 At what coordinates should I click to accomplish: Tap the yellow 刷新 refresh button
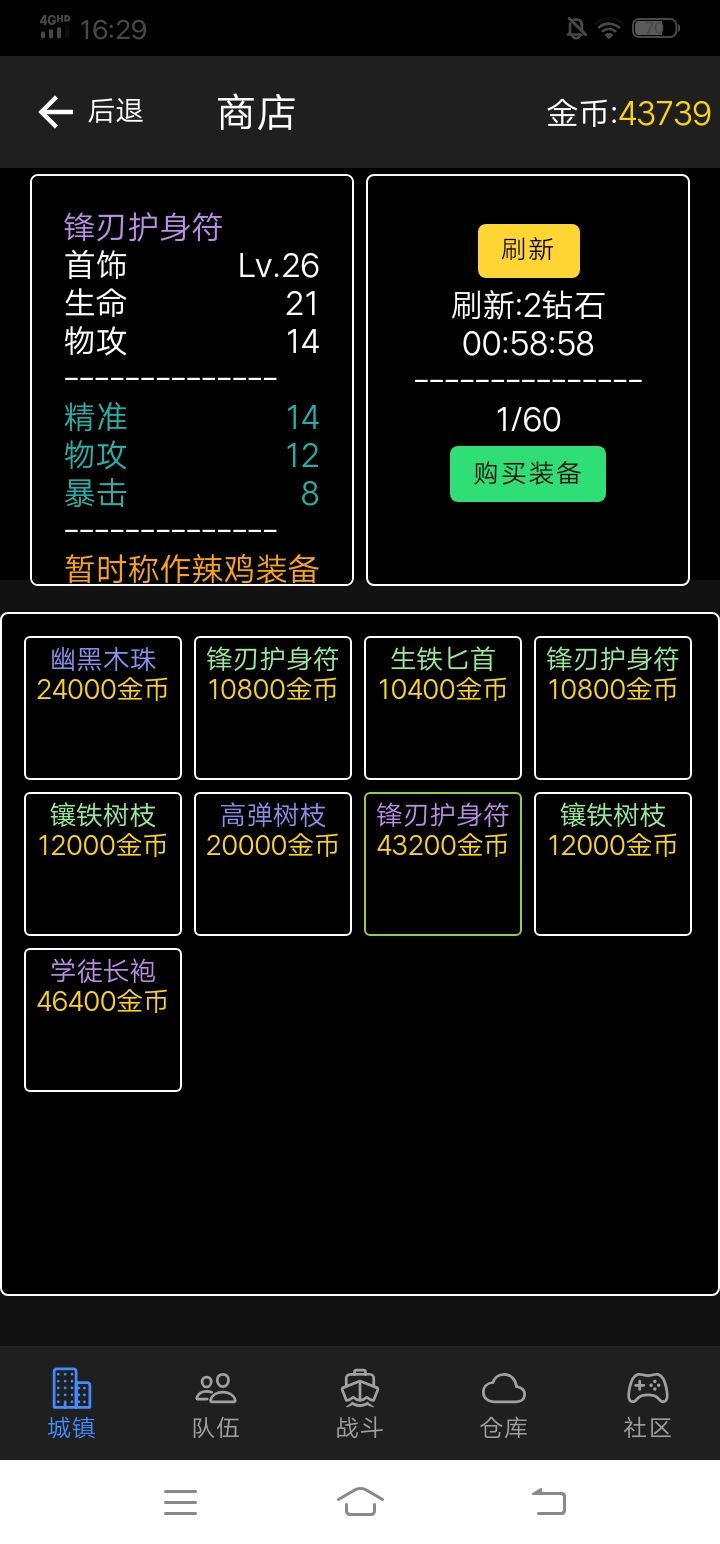pos(528,251)
